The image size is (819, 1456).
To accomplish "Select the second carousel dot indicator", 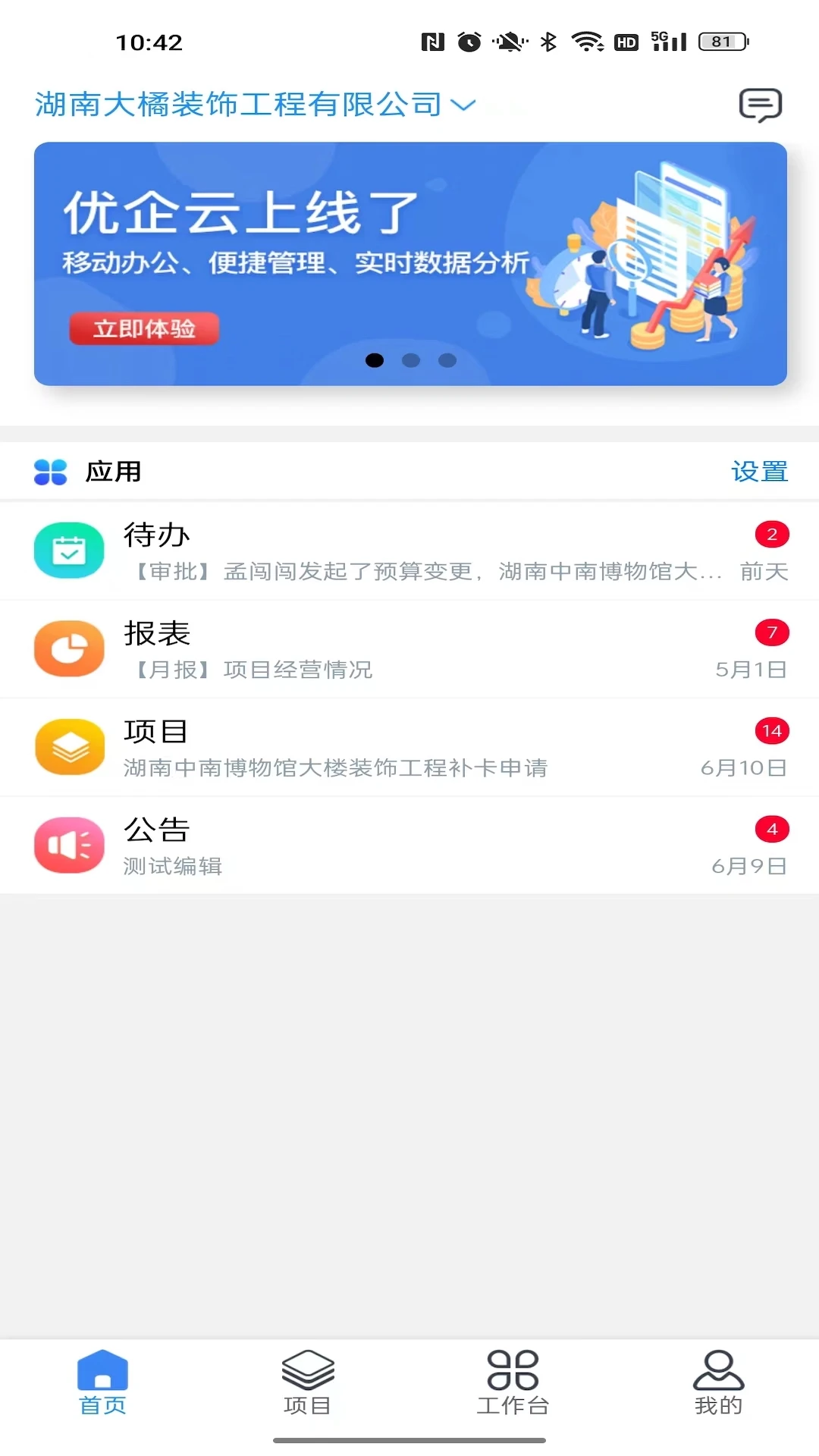I will 411,361.
